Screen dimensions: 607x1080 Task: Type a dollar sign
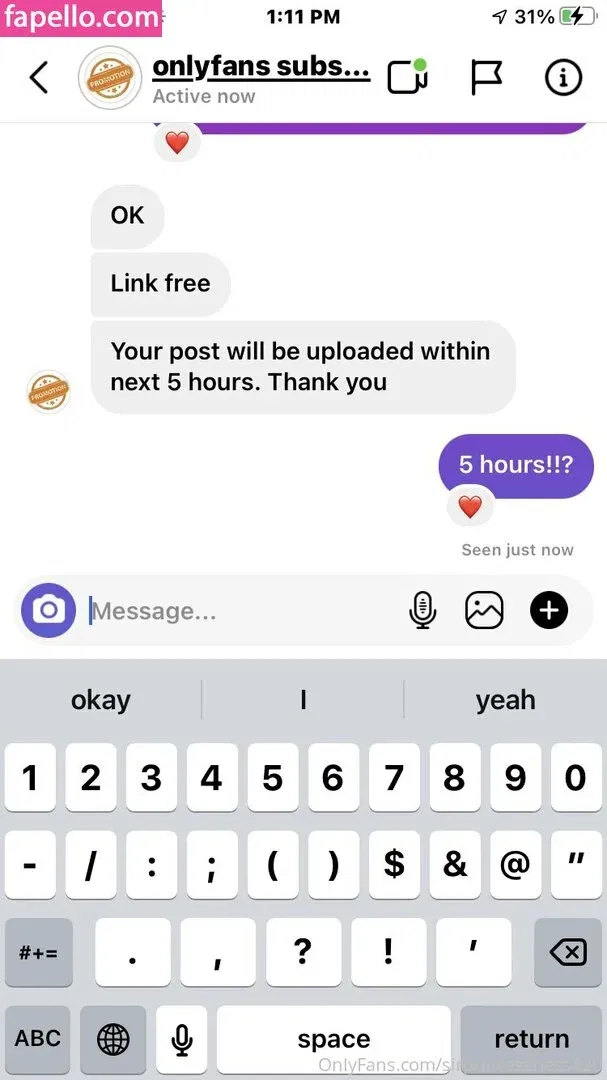click(394, 864)
